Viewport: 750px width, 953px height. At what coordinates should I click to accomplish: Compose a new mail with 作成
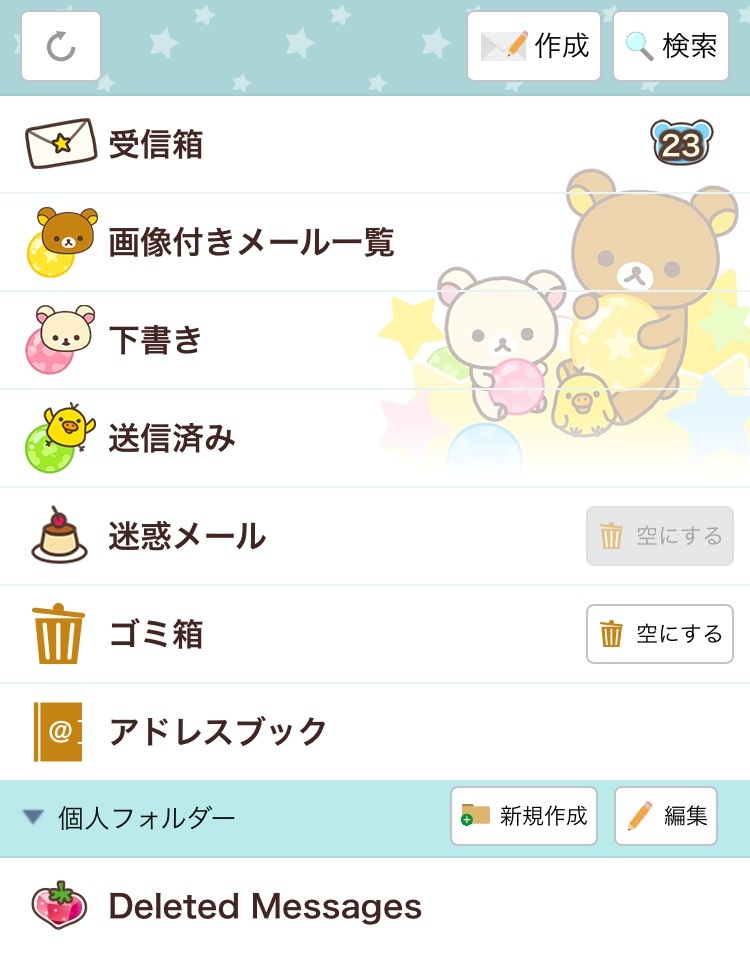534,46
